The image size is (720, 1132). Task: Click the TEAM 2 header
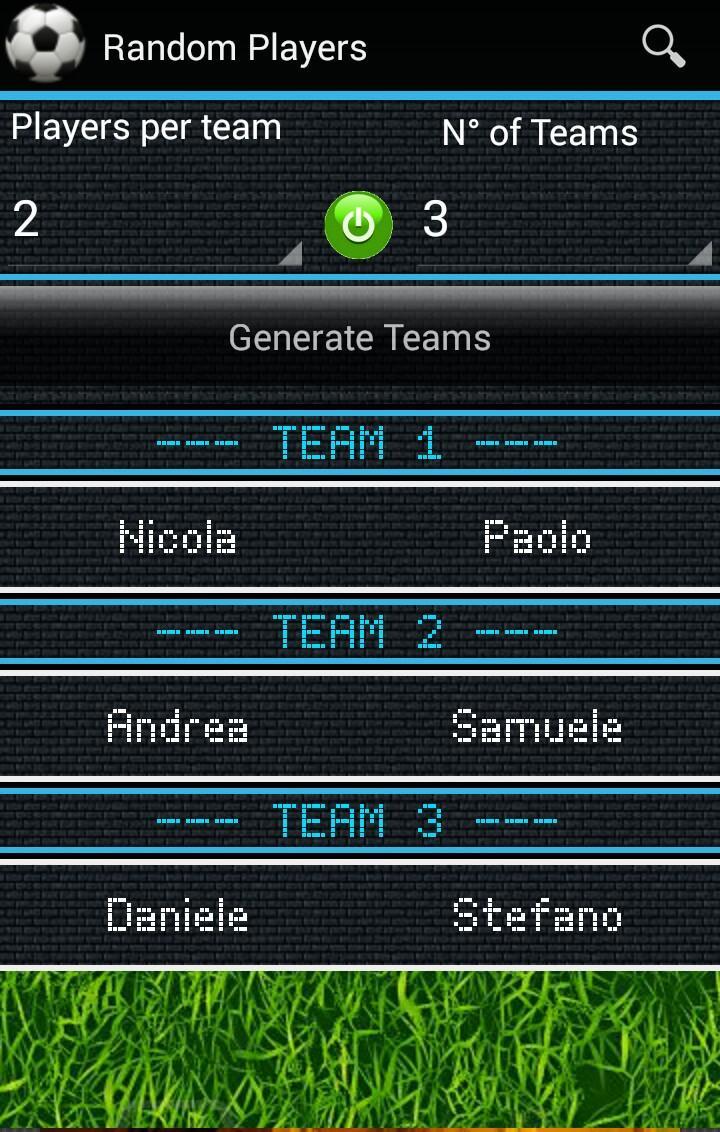(x=360, y=631)
